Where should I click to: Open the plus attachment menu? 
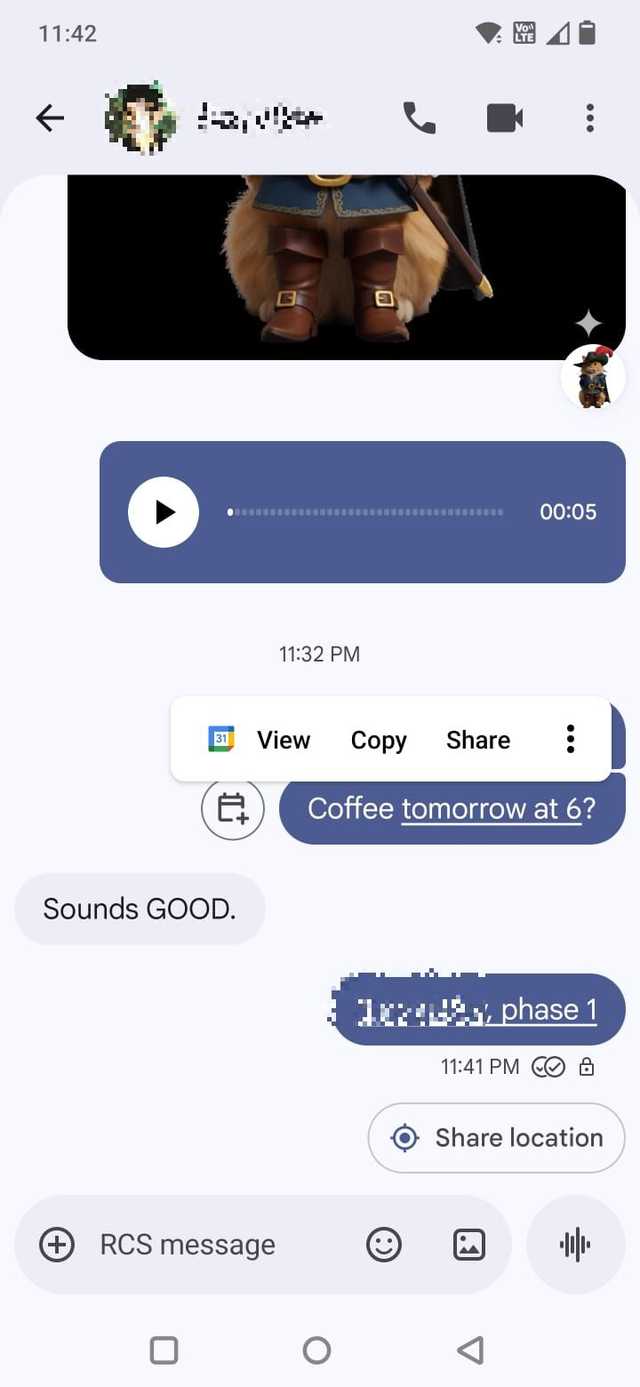(x=57, y=1245)
